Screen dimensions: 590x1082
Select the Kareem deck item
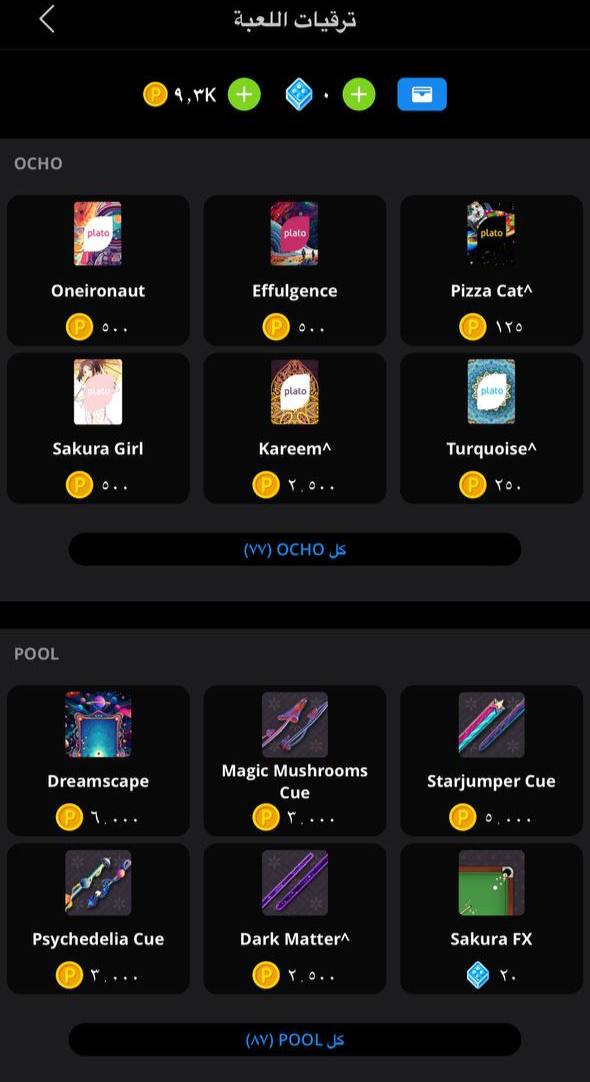(295, 428)
